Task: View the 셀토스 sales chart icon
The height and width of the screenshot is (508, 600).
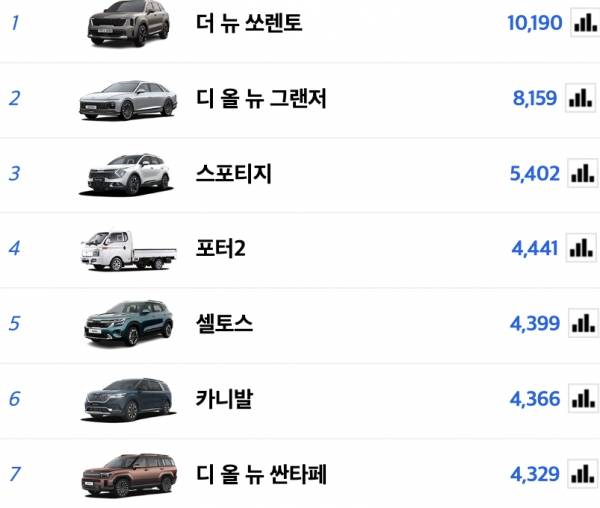Action: point(582,324)
